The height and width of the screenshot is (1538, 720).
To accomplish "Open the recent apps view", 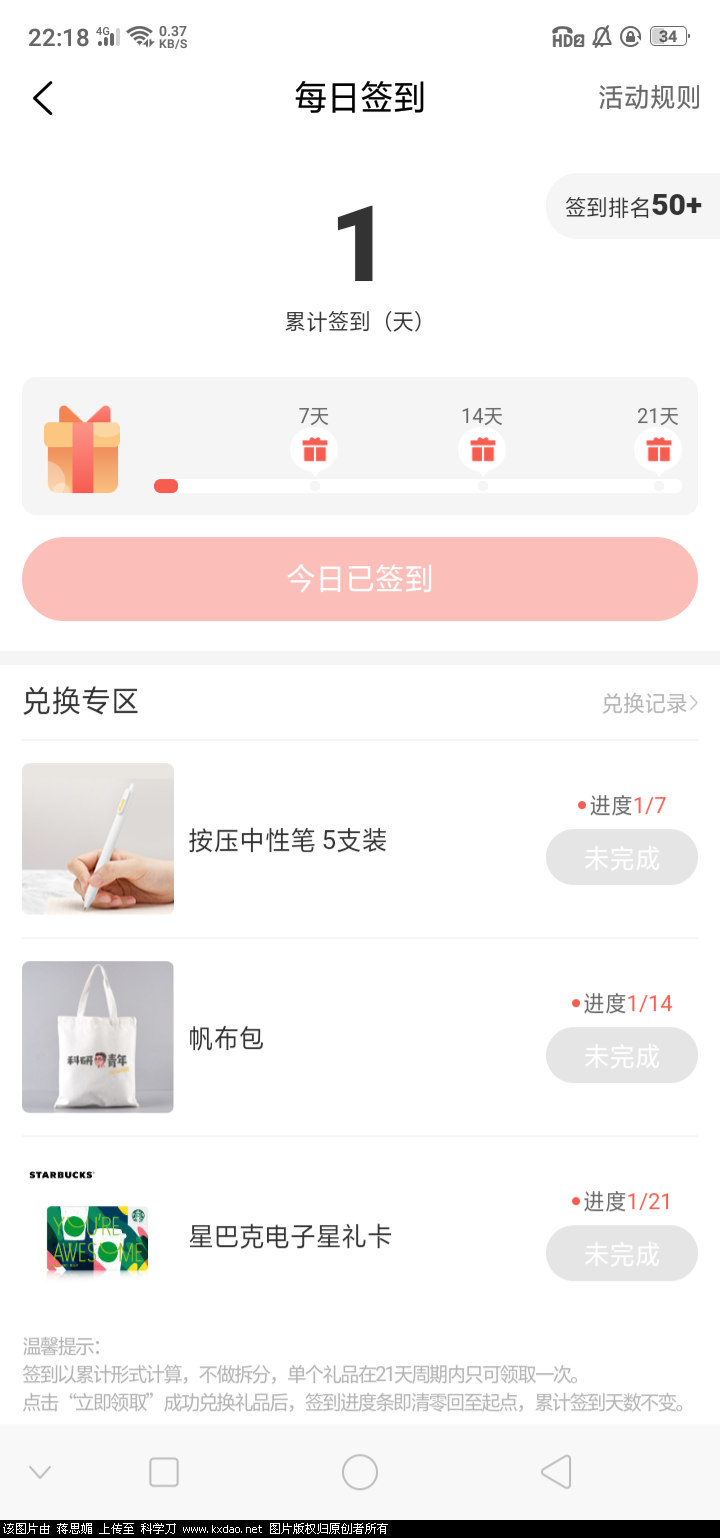I will pos(164,1472).
